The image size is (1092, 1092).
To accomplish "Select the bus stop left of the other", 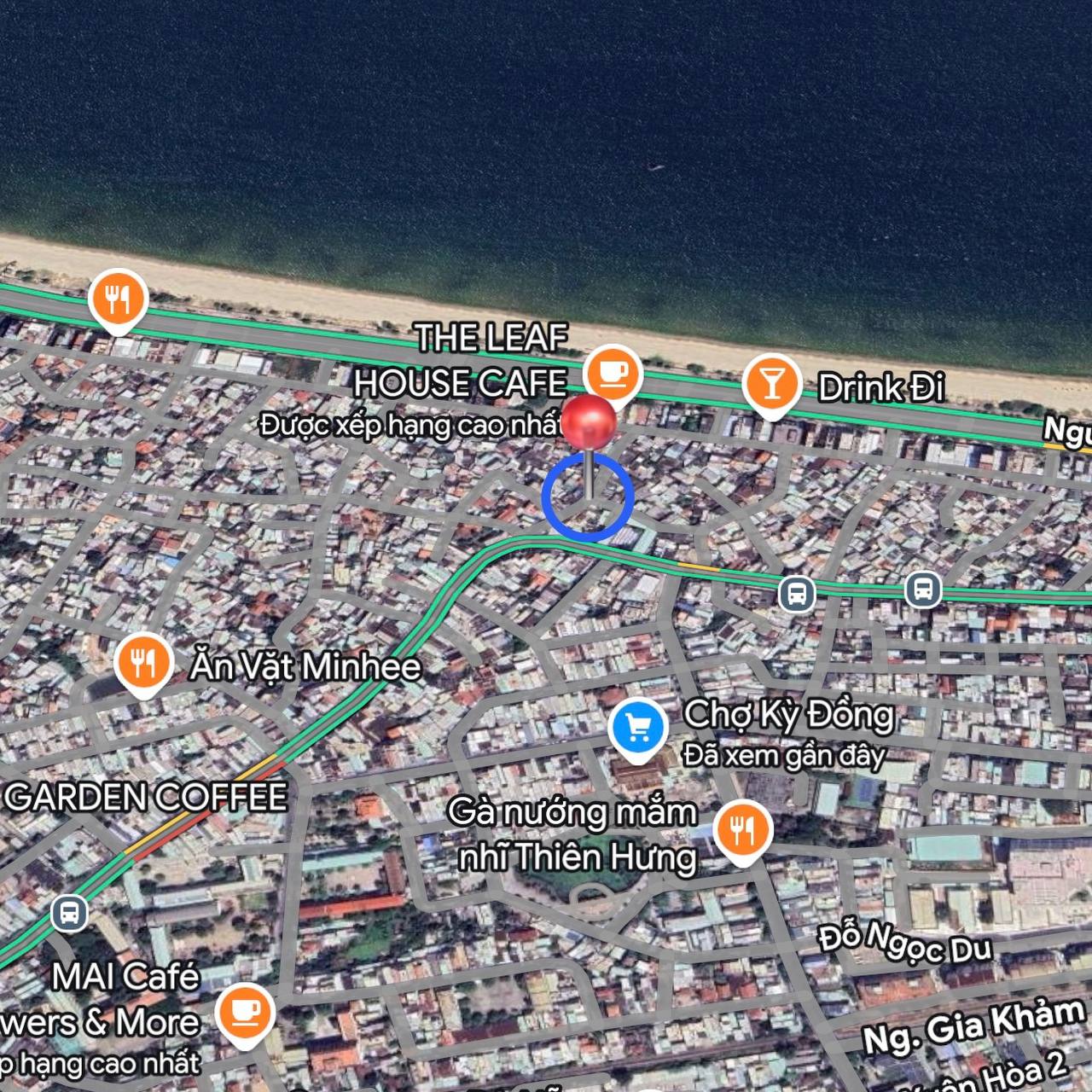I will [796, 593].
